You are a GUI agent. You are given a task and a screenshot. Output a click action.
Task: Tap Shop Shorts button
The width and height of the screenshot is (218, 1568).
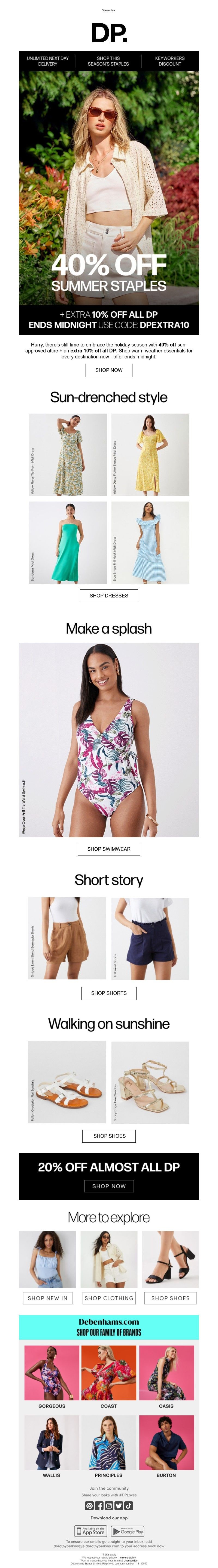[109, 993]
